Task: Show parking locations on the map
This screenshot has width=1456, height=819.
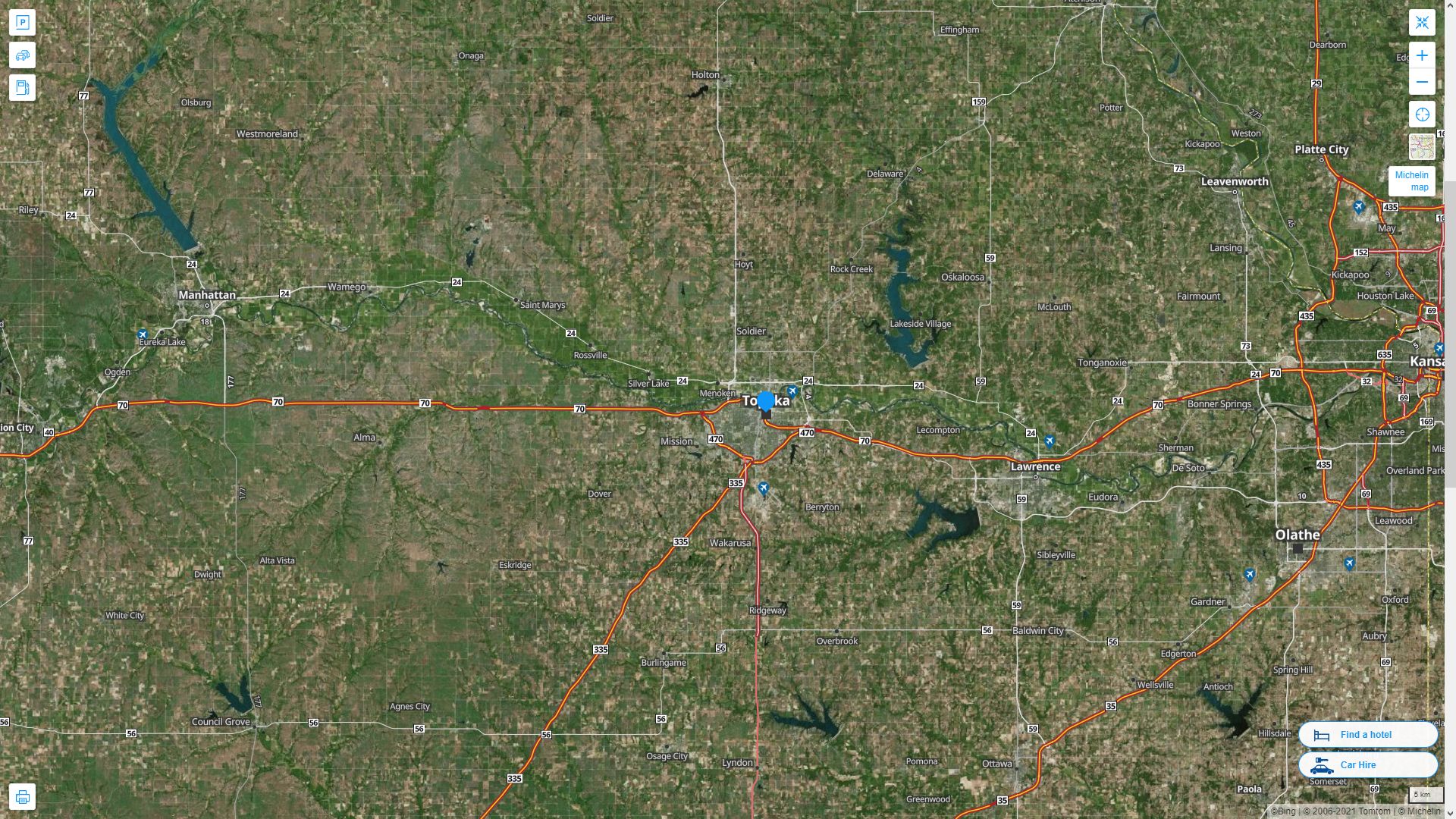Action: [x=22, y=23]
